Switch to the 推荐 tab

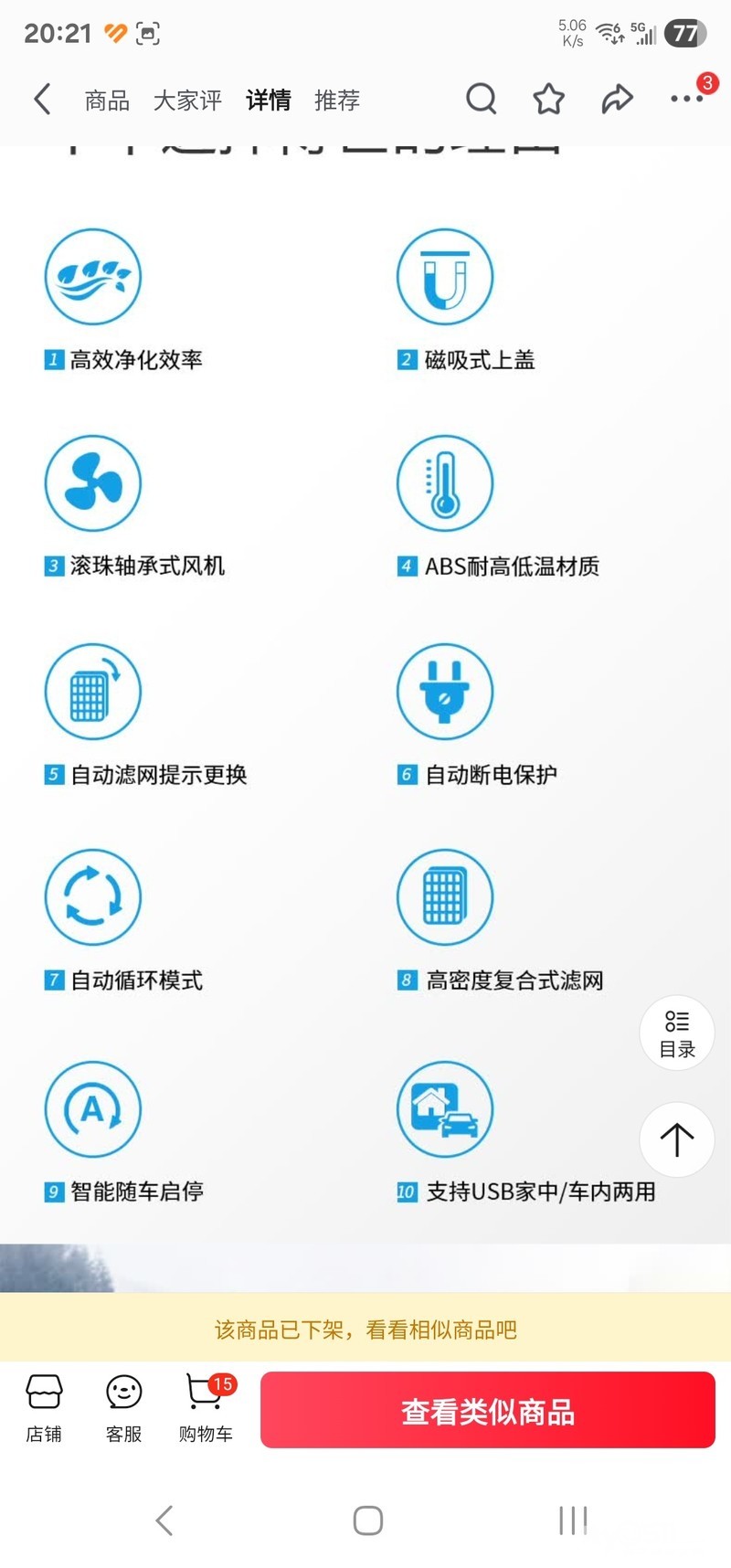point(337,100)
